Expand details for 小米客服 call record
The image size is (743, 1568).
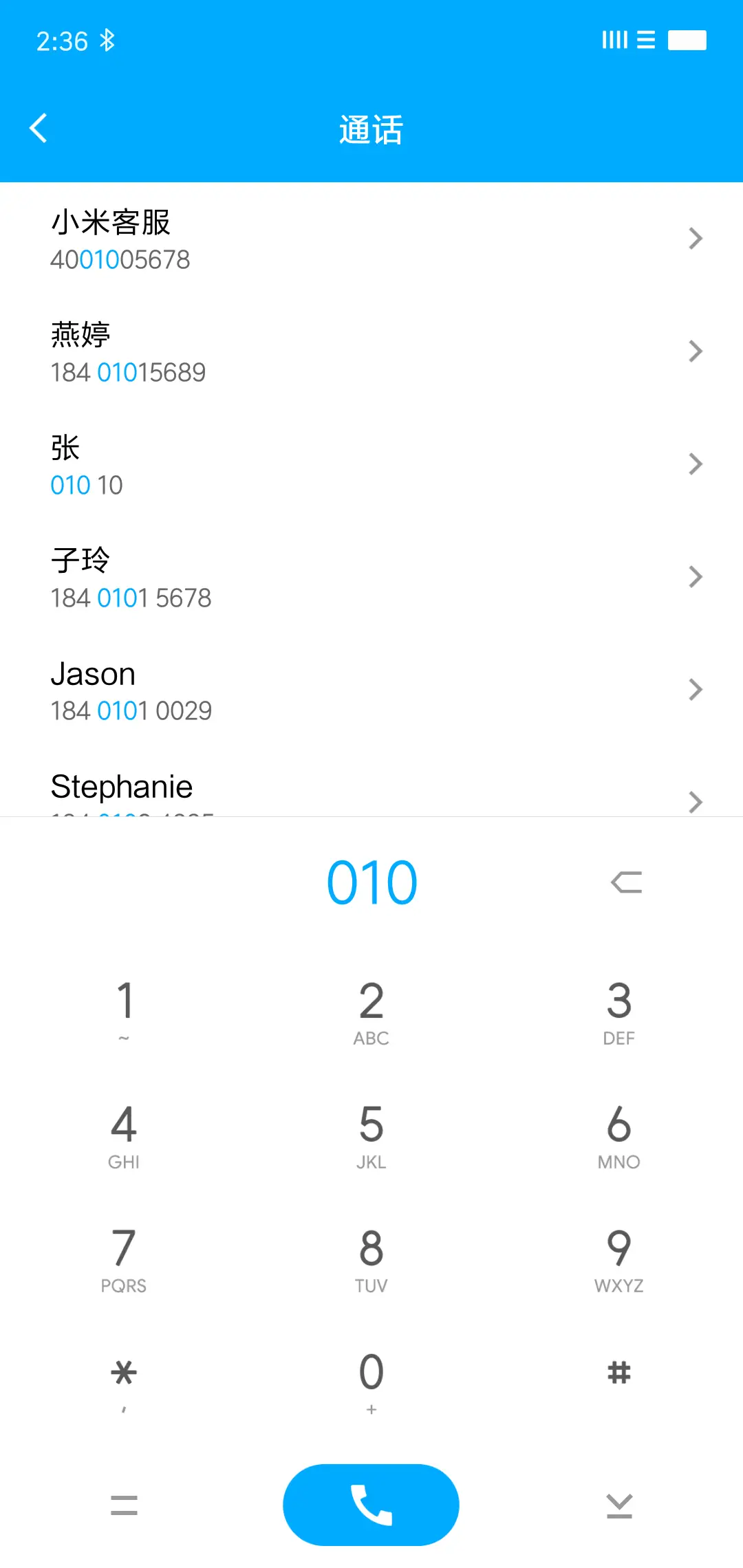point(696,239)
